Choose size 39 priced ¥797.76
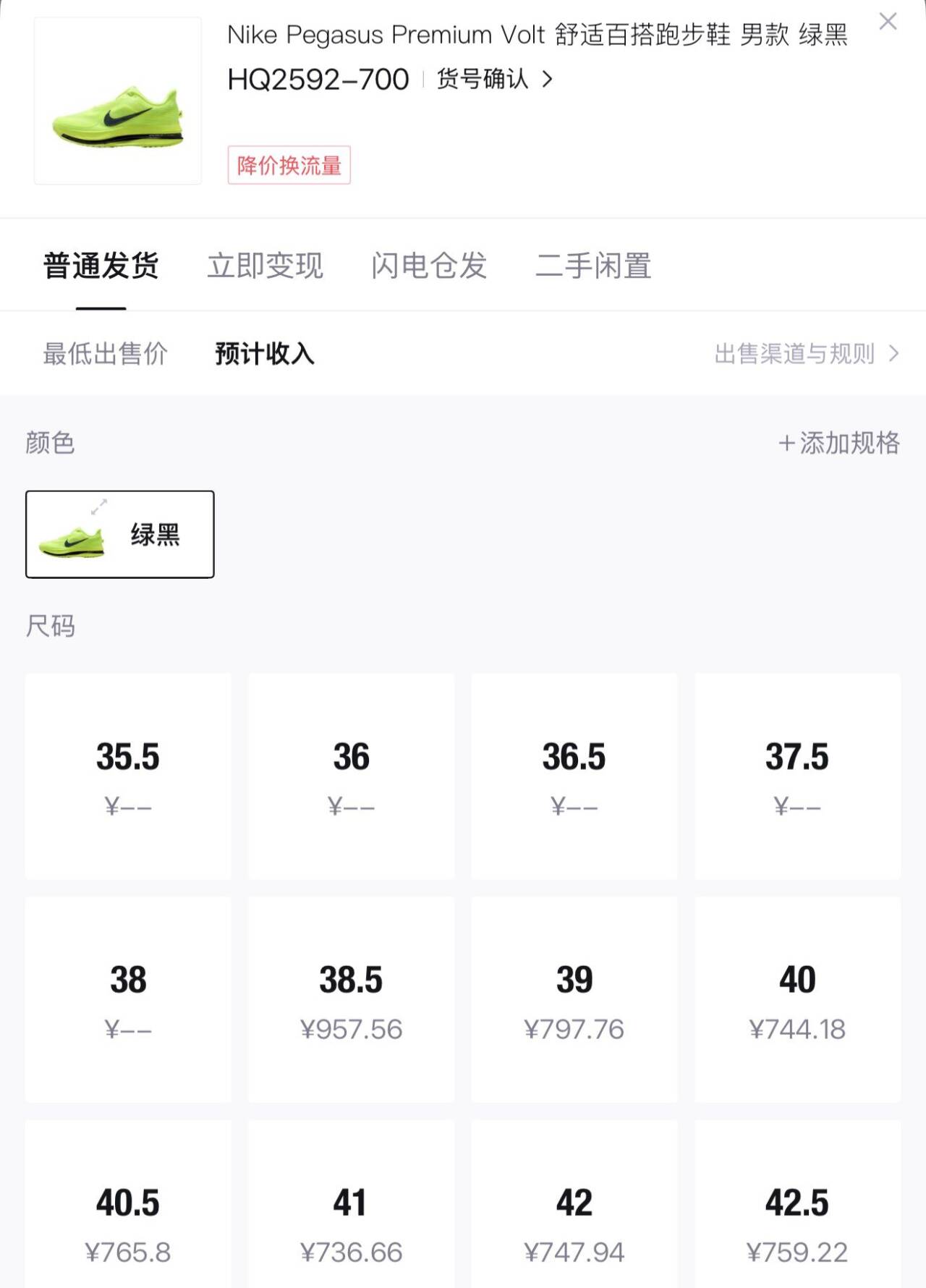The height and width of the screenshot is (1288, 926). [x=574, y=999]
